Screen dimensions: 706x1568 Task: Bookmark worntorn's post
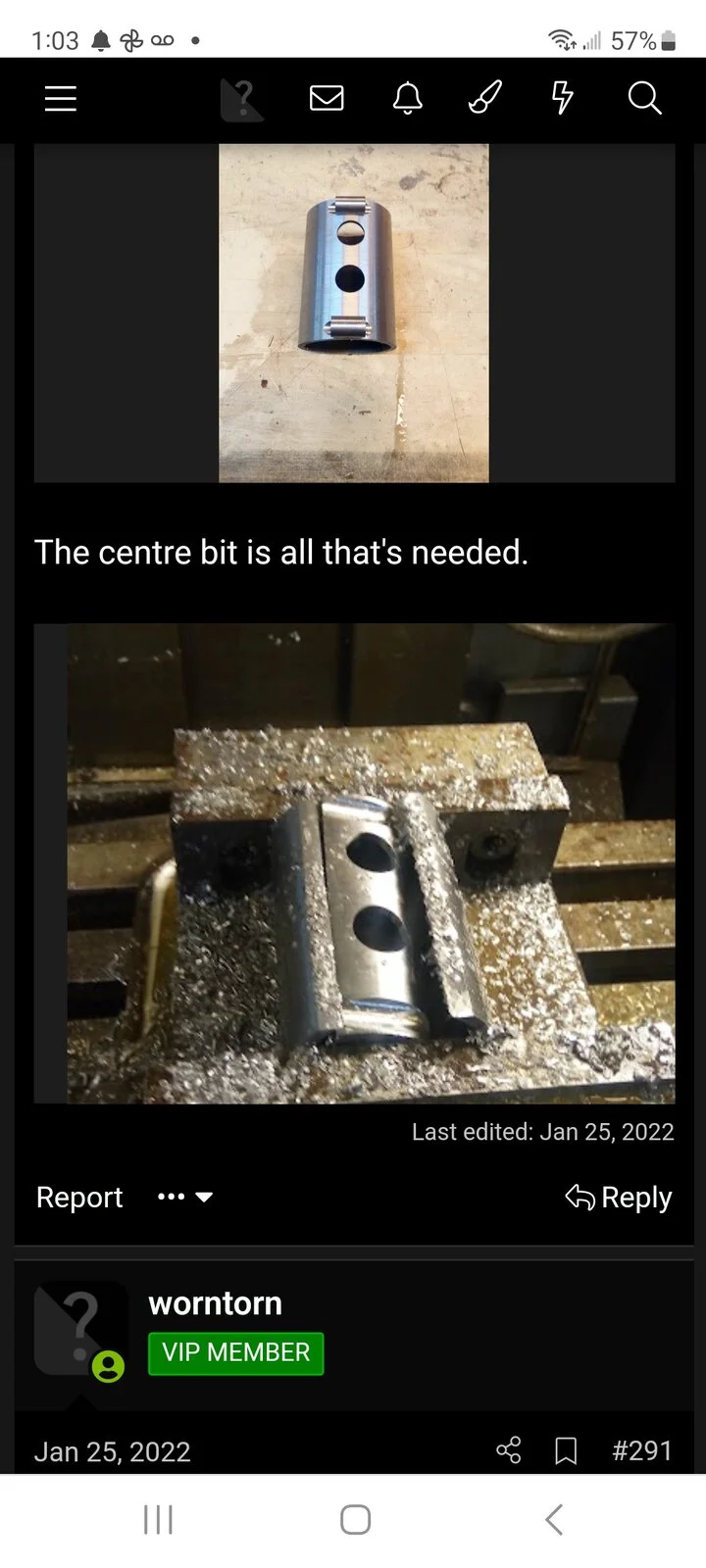click(x=566, y=1450)
